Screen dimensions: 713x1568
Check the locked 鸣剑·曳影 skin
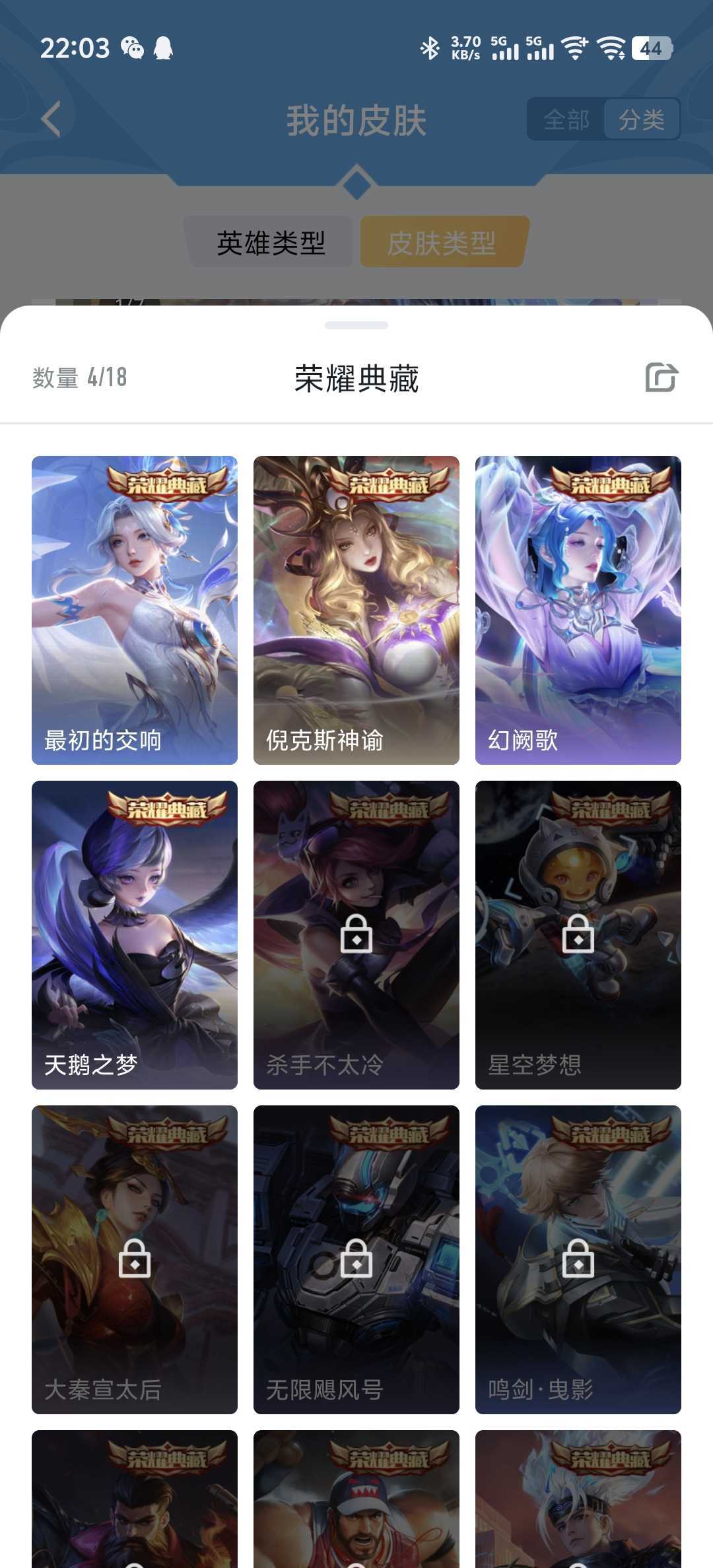pyautogui.click(x=578, y=1259)
